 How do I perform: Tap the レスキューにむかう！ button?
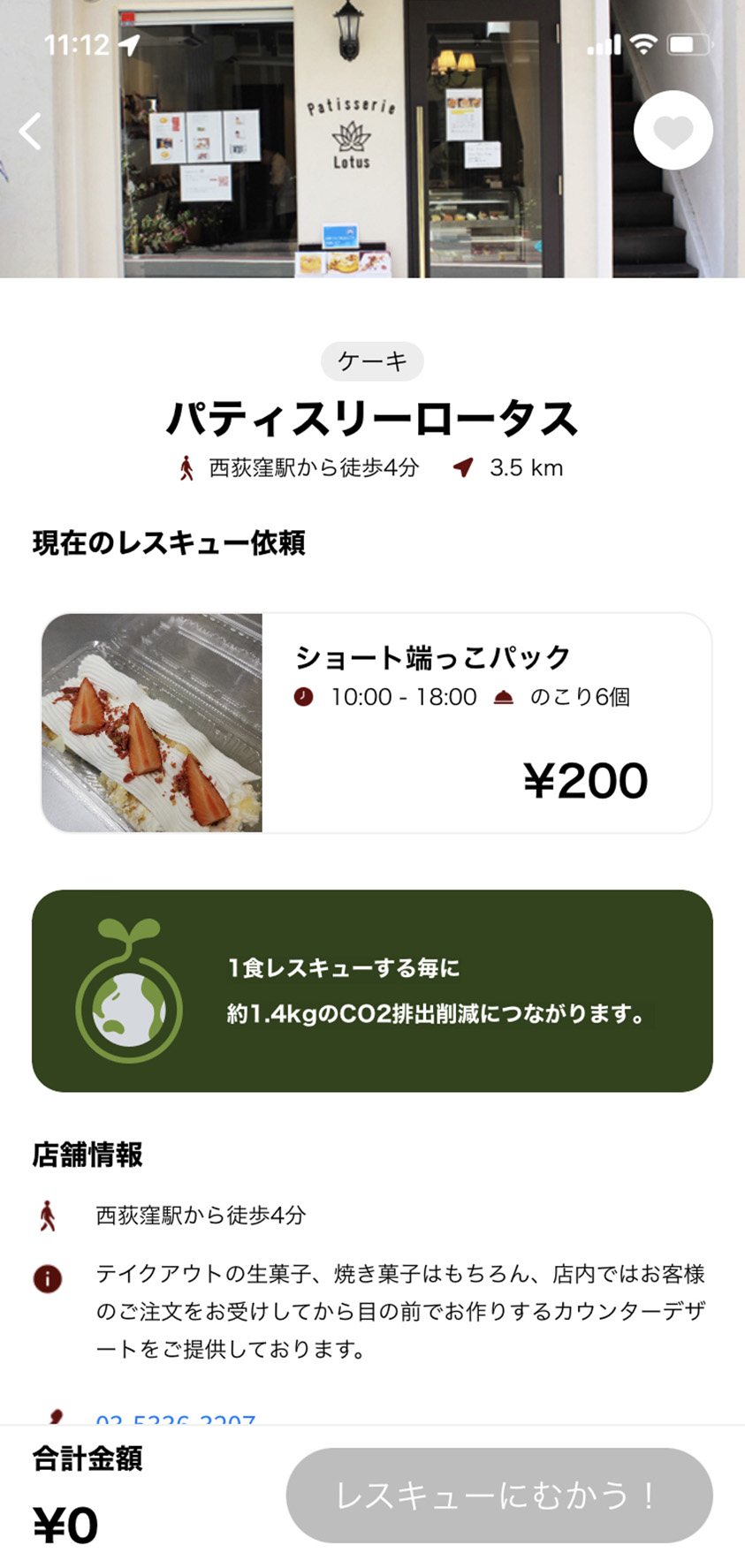(x=498, y=1495)
